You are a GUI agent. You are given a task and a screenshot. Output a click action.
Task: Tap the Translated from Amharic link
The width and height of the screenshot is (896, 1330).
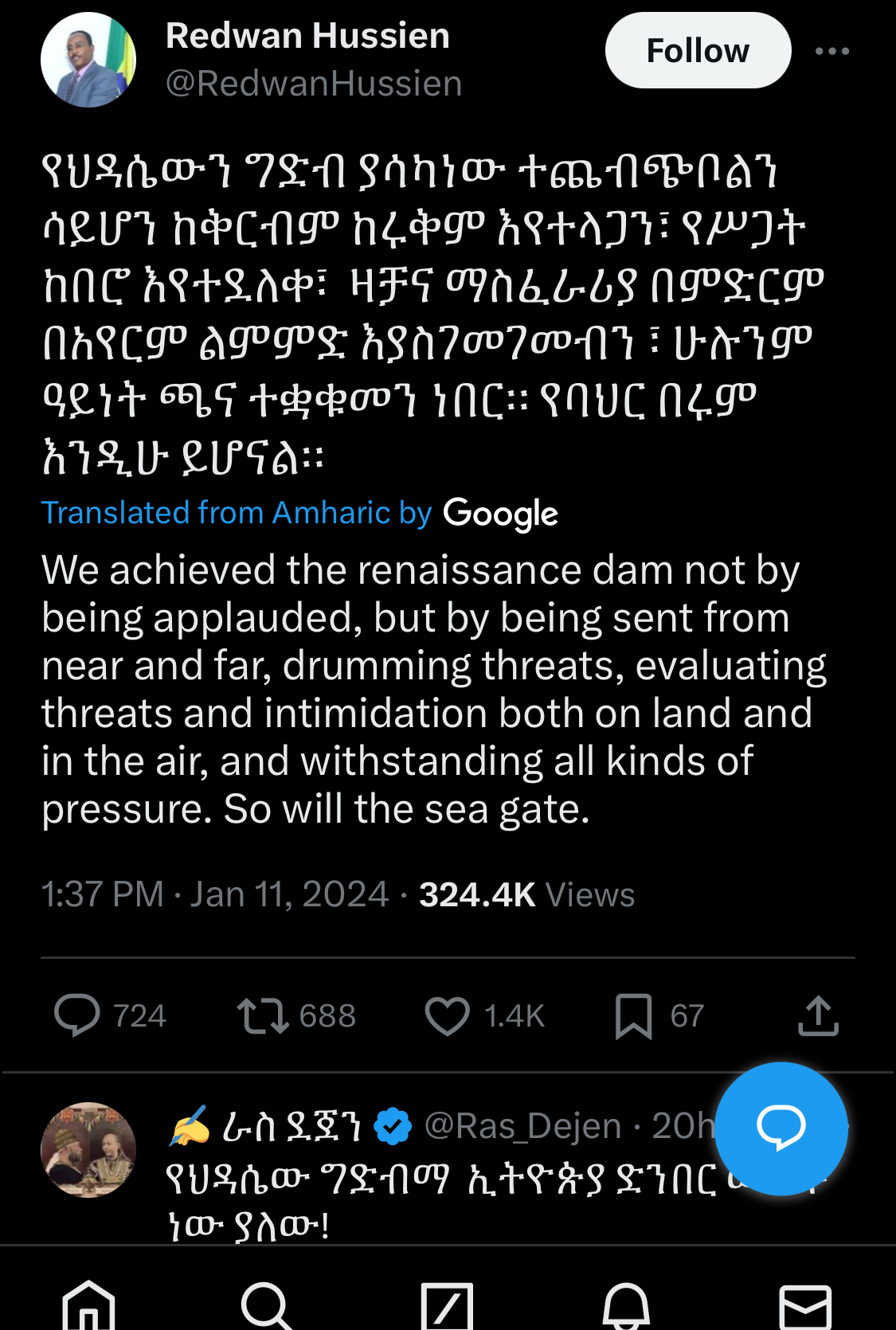pos(236,513)
